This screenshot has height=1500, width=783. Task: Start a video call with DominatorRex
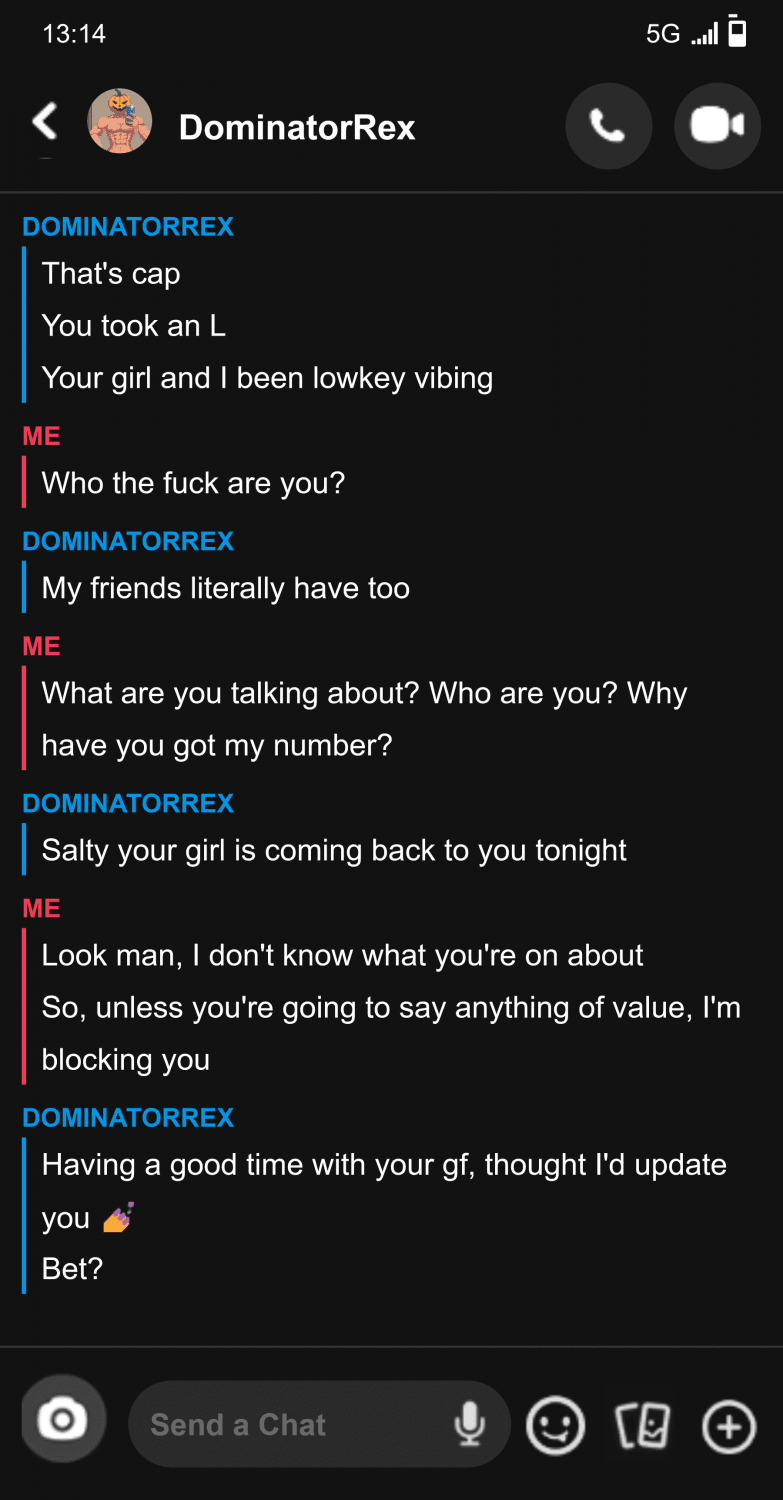pyautogui.click(x=717, y=126)
